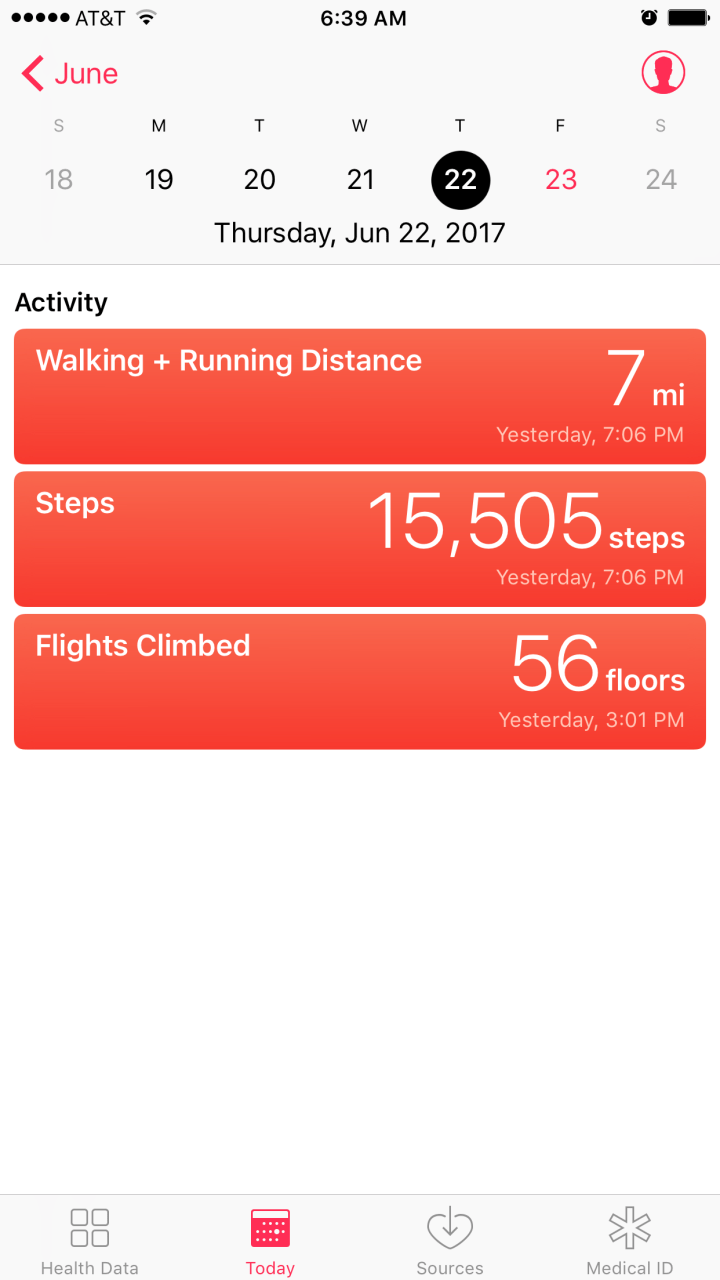Select Sunday the 18th

[x=59, y=180]
